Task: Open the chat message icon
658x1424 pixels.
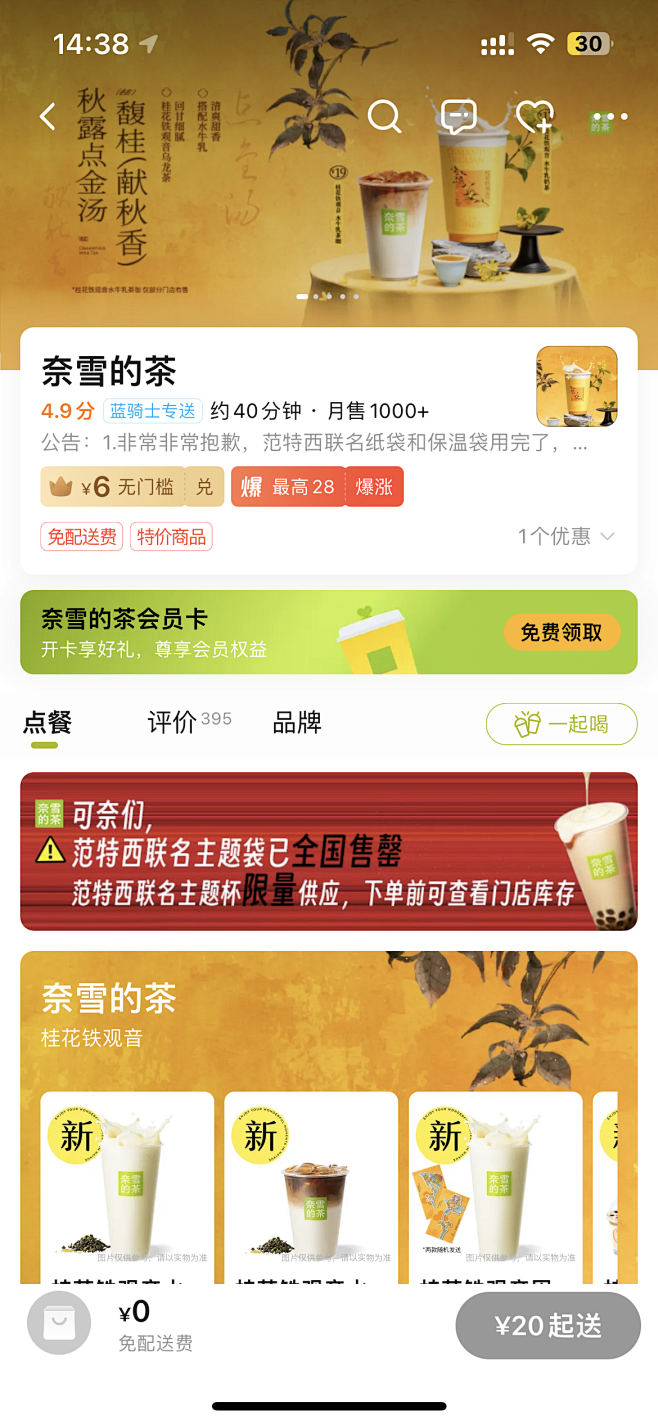Action: [x=458, y=117]
